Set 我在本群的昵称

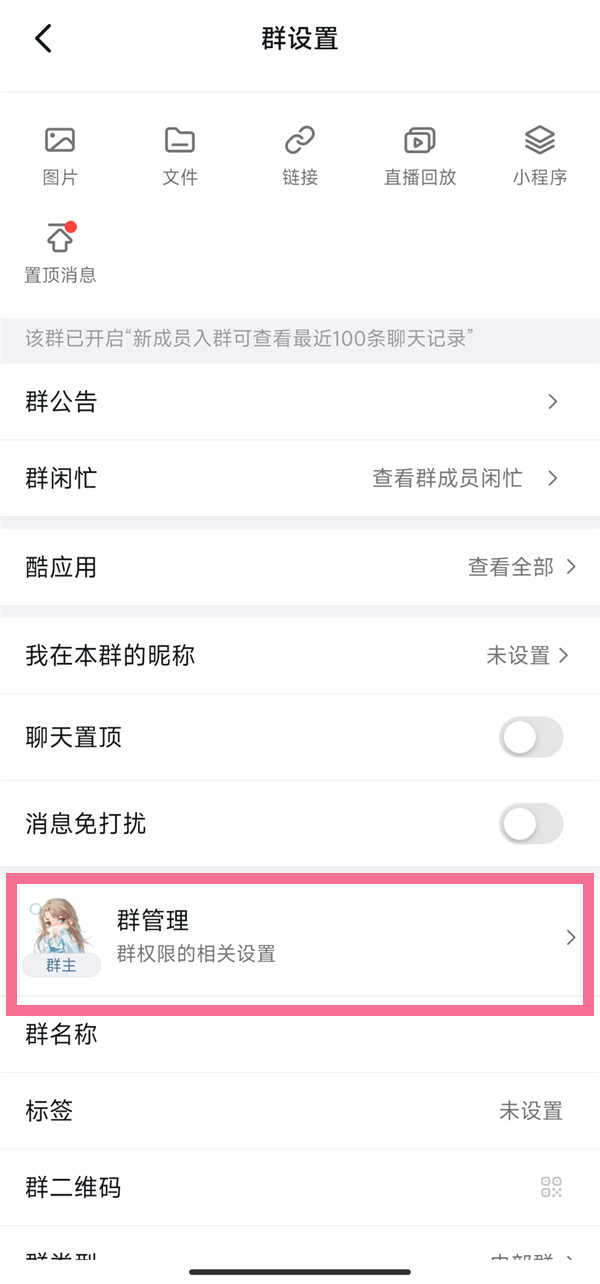pos(300,656)
